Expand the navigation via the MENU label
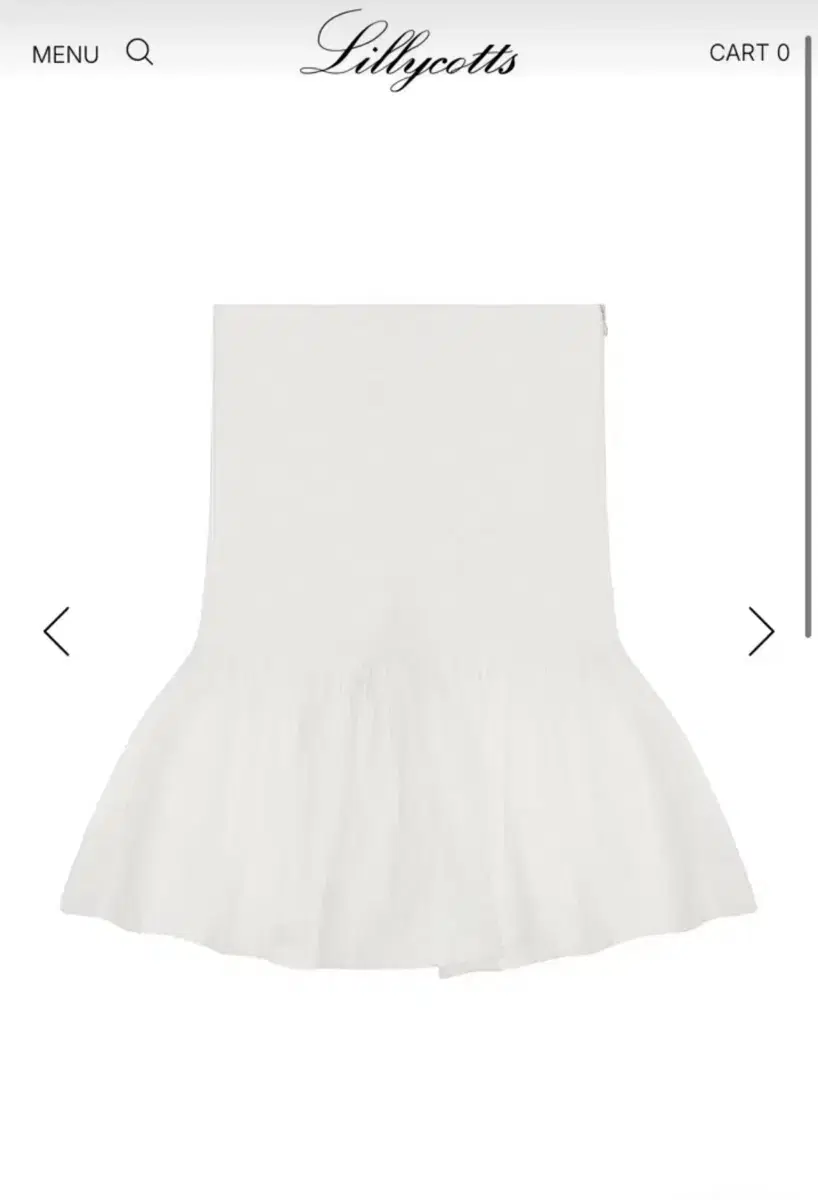Image resolution: width=818 pixels, height=1200 pixels. (64, 54)
